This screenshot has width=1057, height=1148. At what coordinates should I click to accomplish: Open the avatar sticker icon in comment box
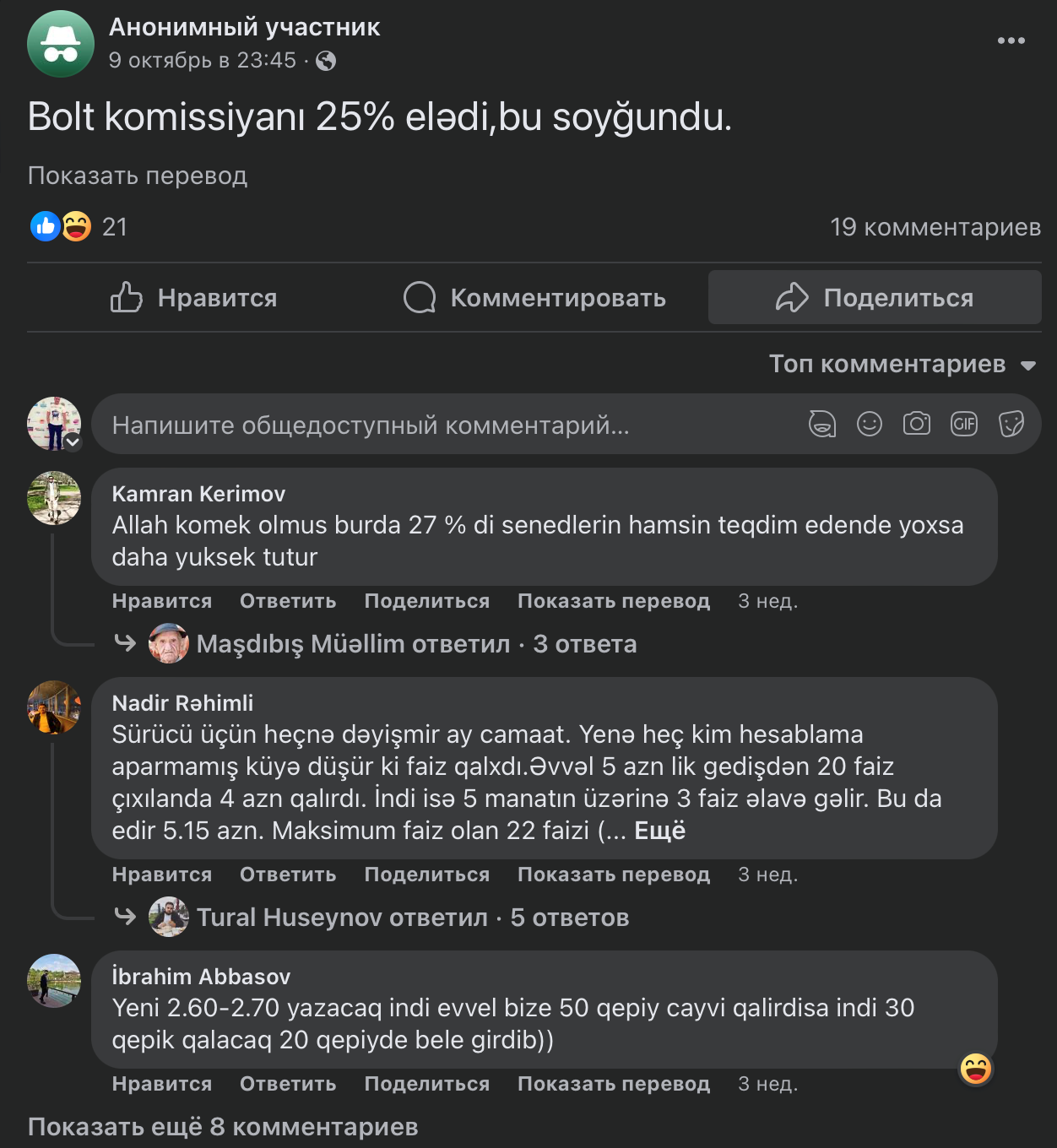coord(821,424)
